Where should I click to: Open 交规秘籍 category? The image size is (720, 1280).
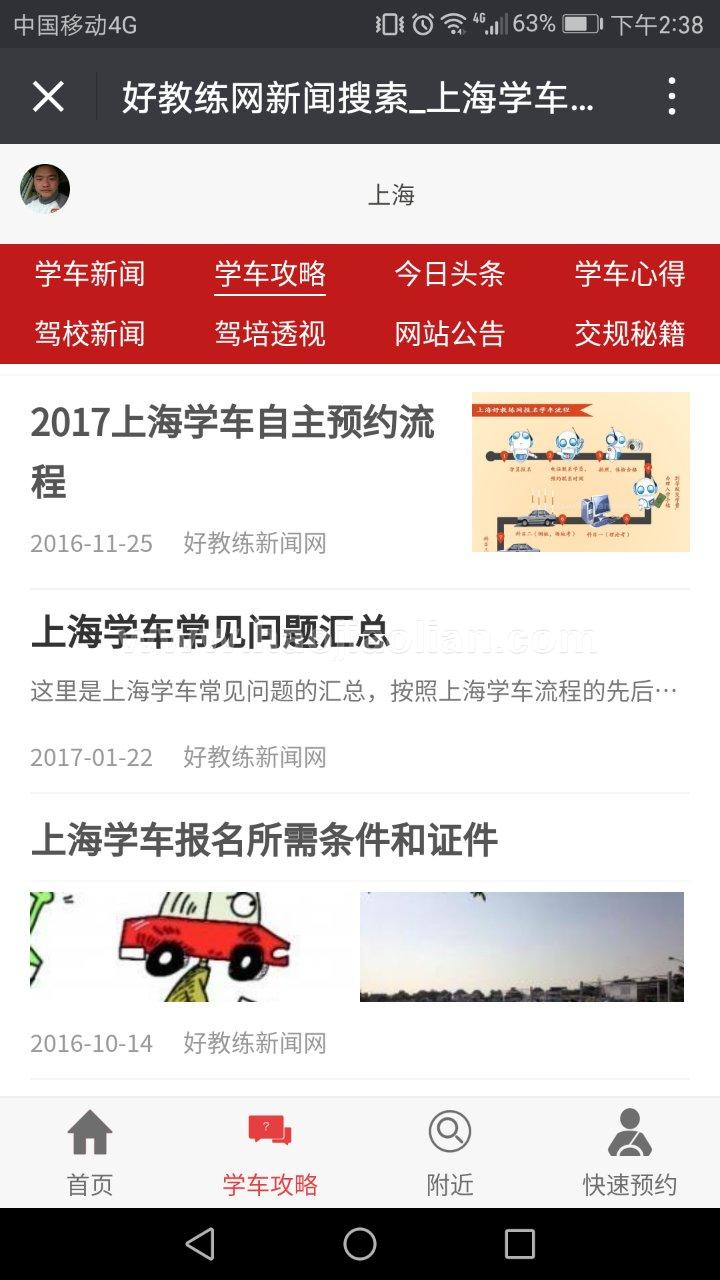click(x=630, y=333)
